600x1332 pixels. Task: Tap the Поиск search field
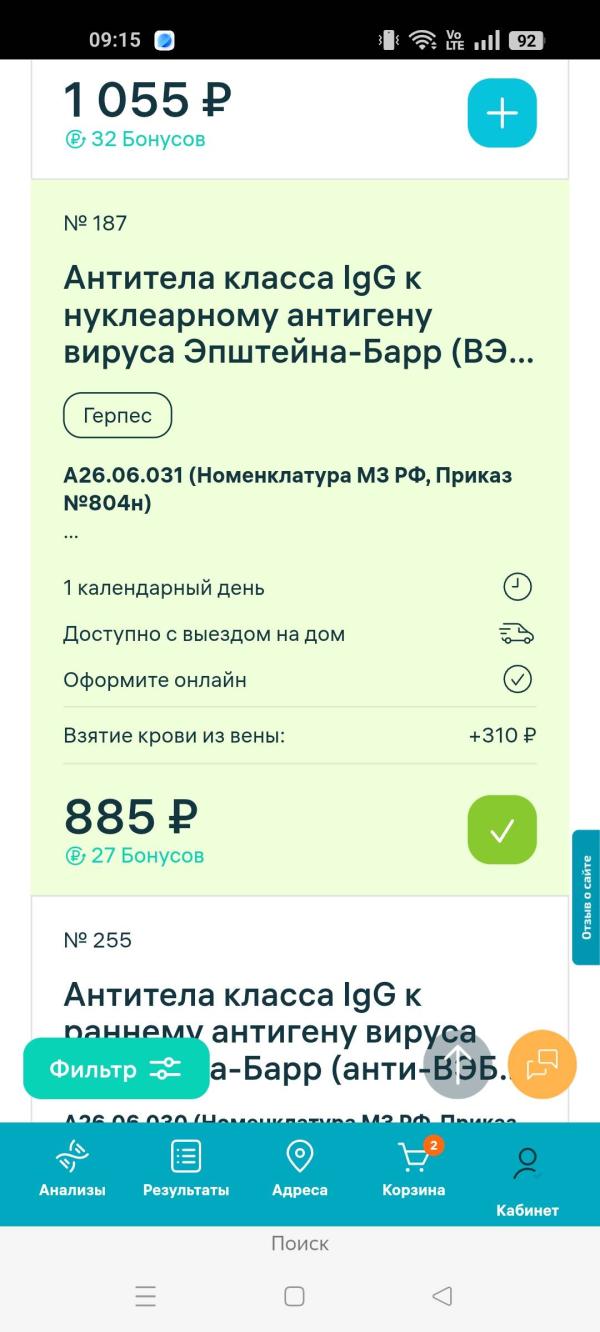tap(300, 1244)
